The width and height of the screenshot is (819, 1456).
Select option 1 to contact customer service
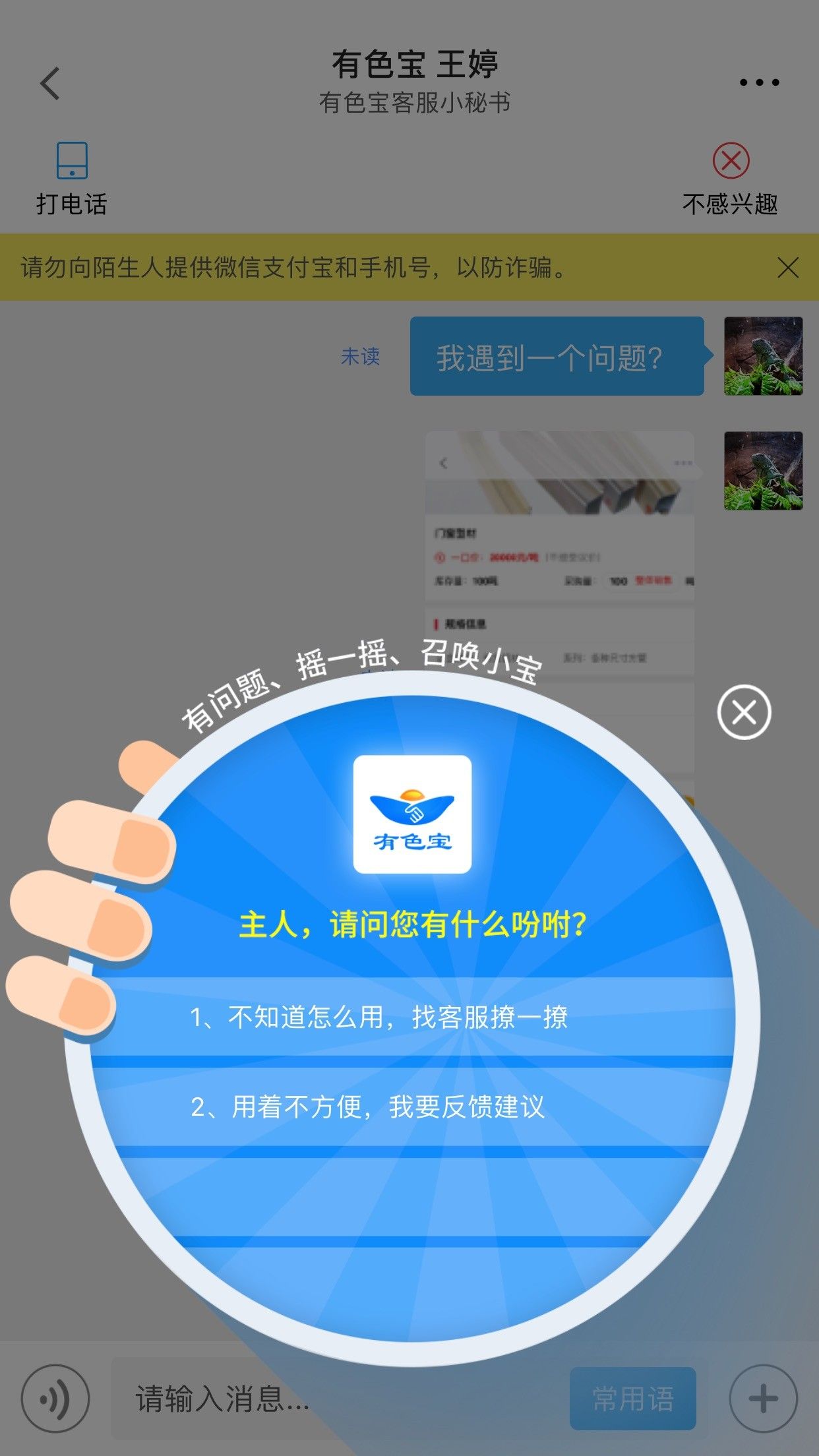(x=412, y=1017)
